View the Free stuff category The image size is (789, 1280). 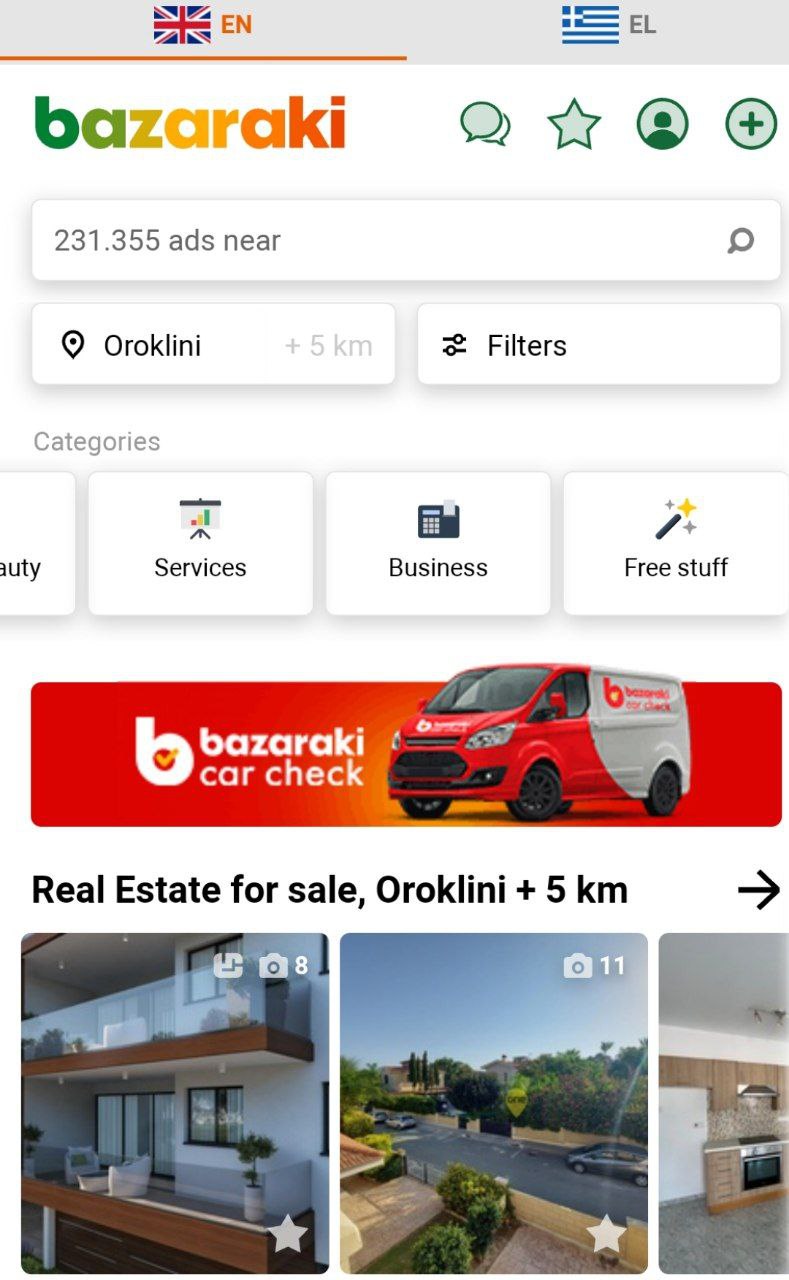675,543
